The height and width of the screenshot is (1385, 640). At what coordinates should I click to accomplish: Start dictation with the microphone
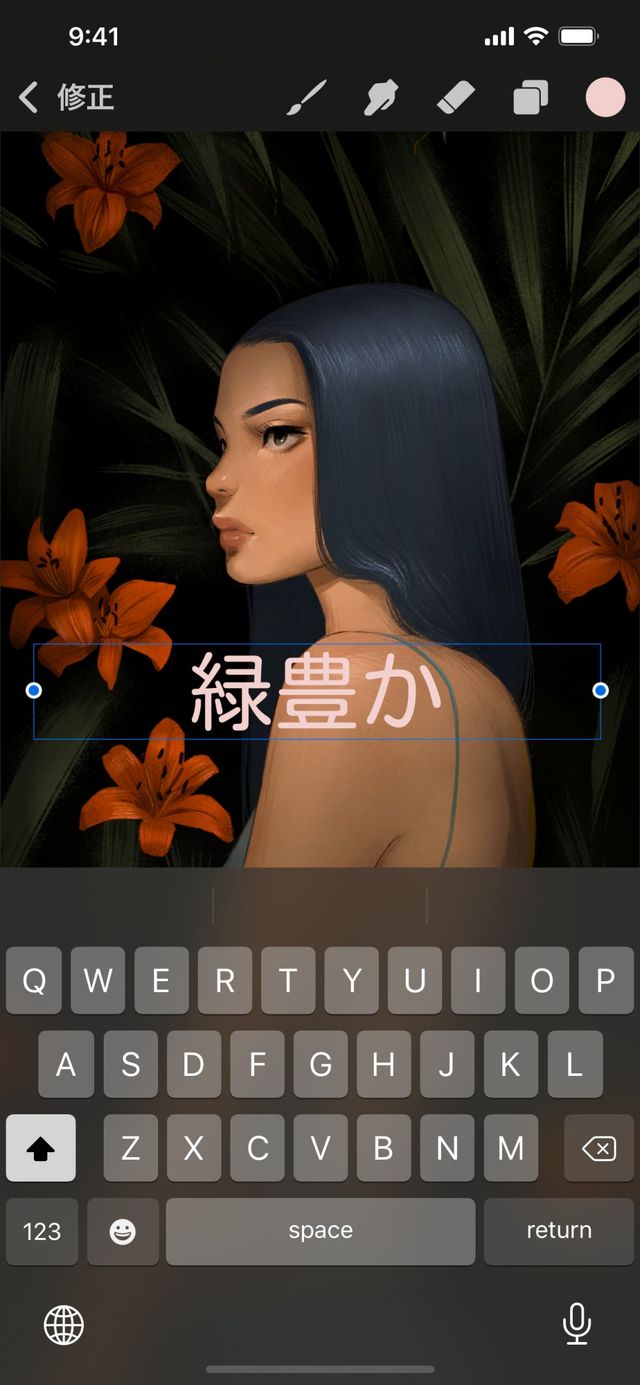(x=576, y=1324)
